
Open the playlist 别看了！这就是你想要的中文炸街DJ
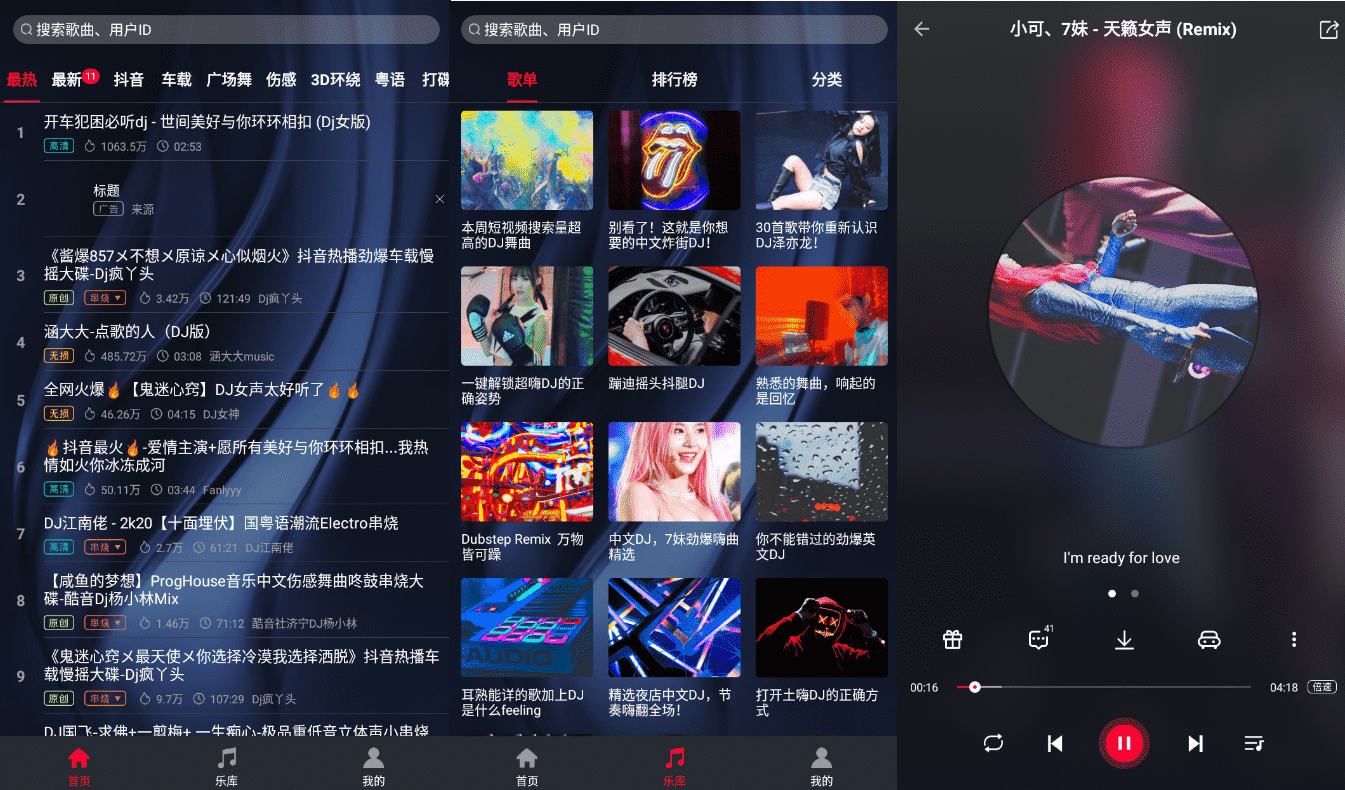(x=674, y=180)
